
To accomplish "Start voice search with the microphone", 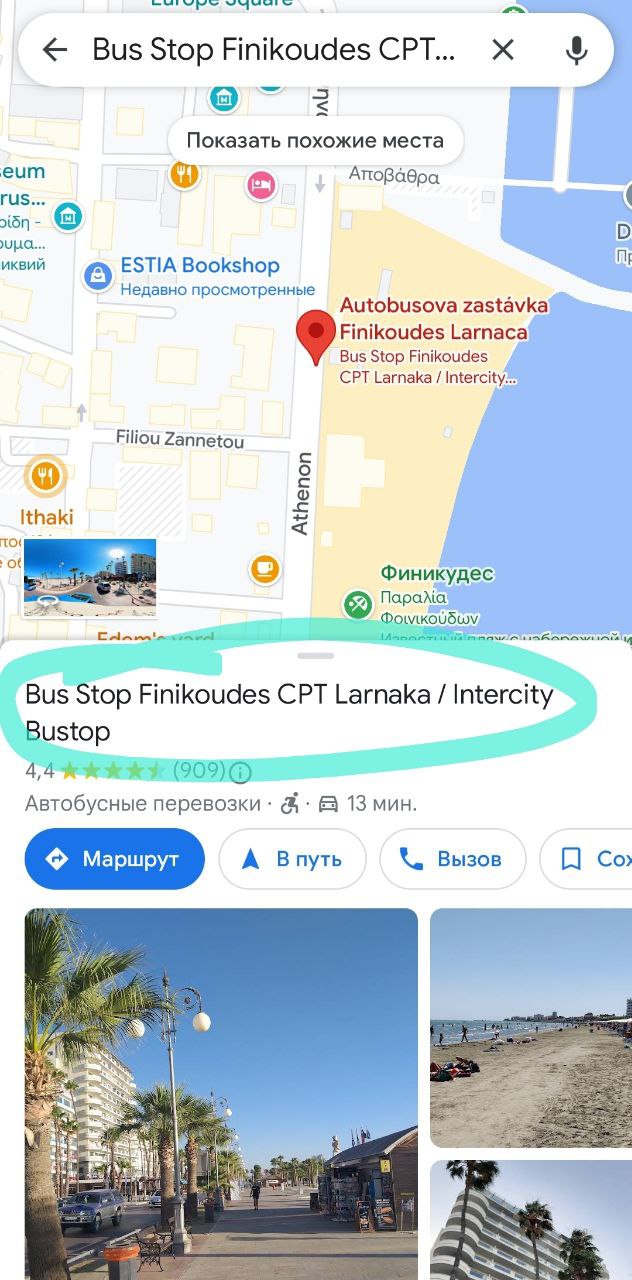I will point(576,50).
